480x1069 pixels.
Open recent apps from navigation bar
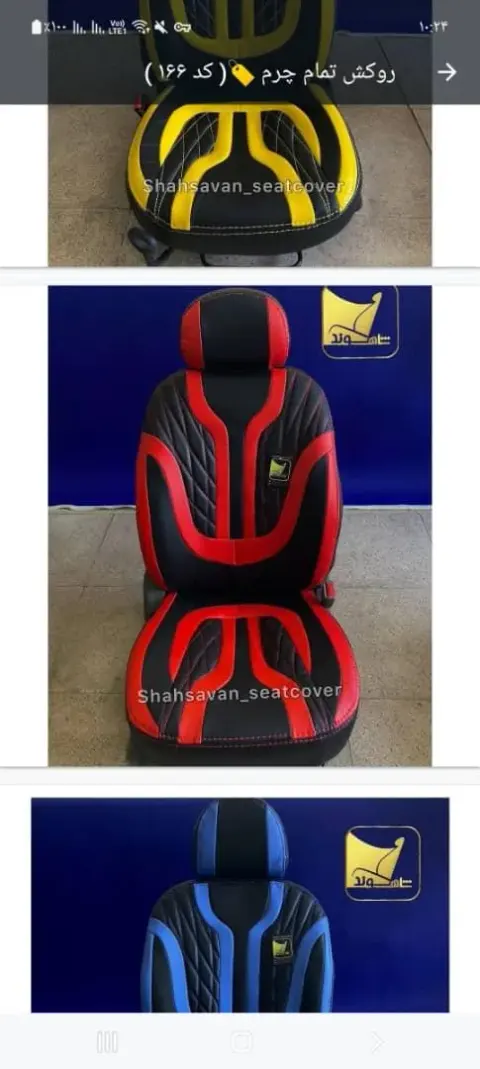108,1042
